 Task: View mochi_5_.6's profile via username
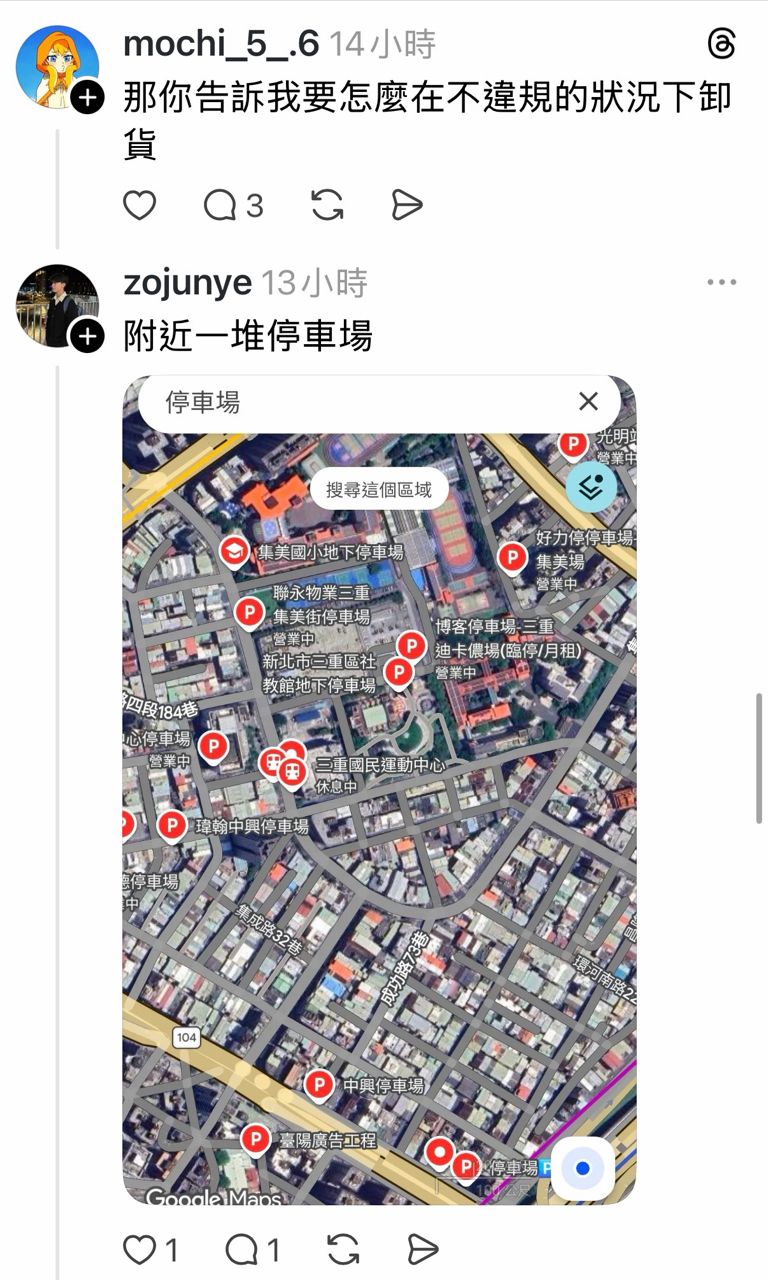pyautogui.click(x=221, y=44)
